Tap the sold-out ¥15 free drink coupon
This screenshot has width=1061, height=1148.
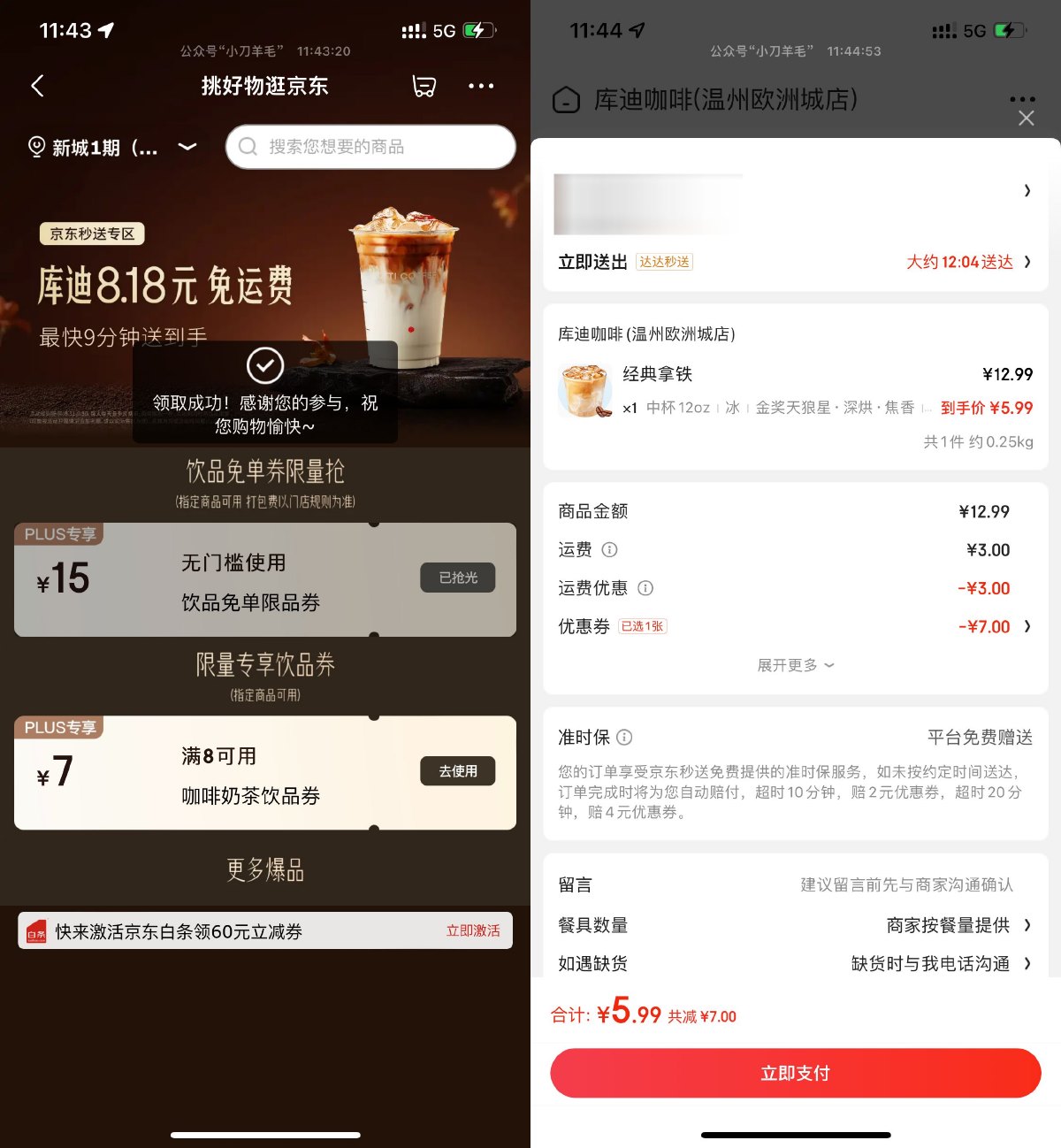click(265, 579)
